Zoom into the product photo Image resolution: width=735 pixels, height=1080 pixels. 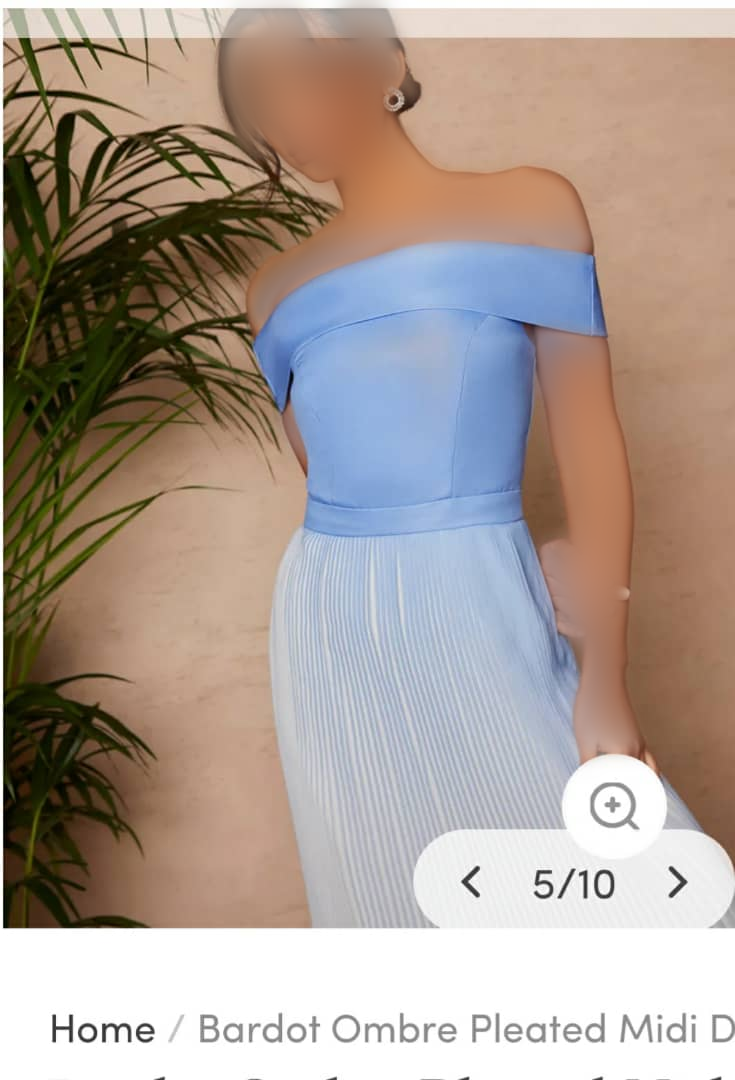614,806
